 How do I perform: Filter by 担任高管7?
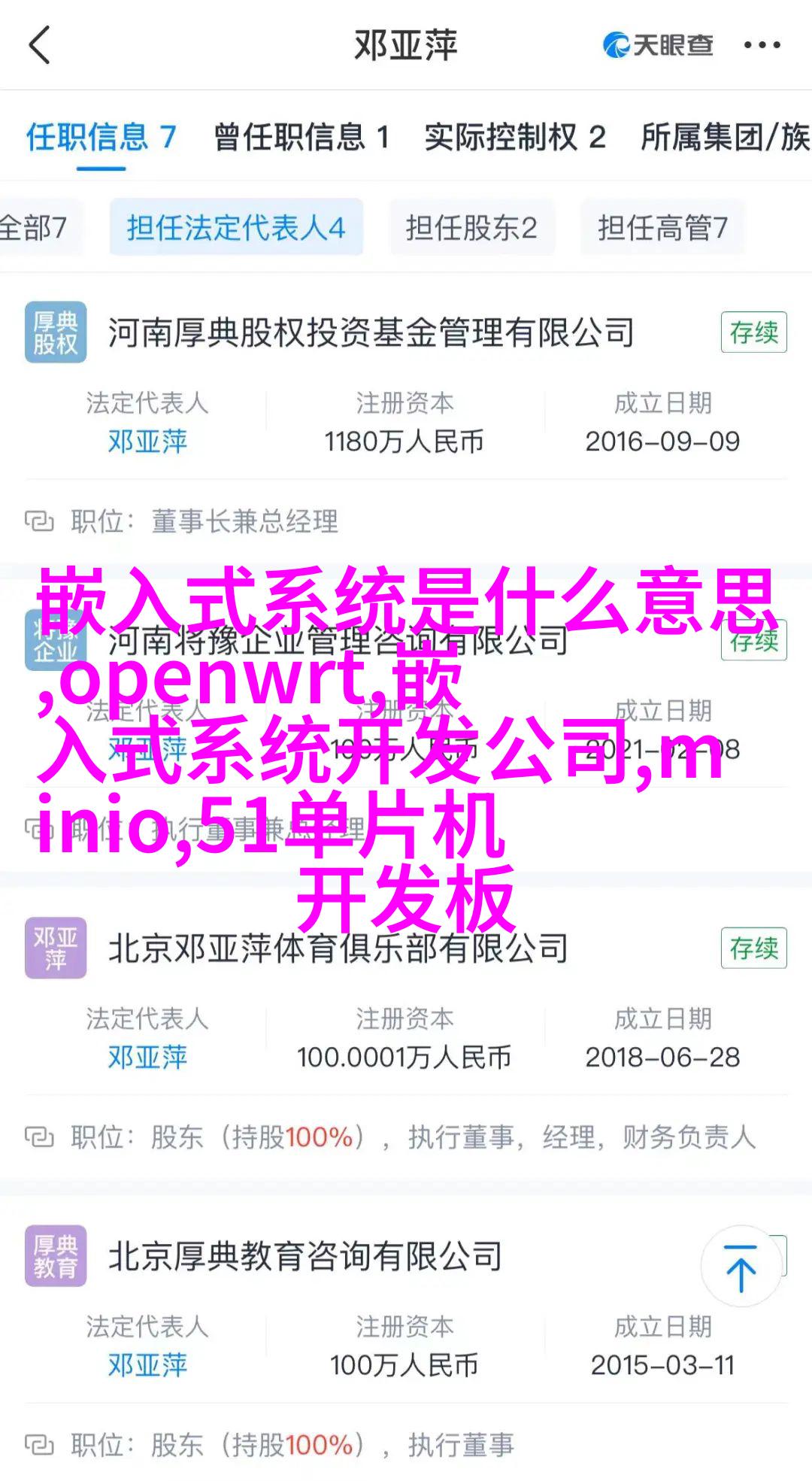pos(662,228)
